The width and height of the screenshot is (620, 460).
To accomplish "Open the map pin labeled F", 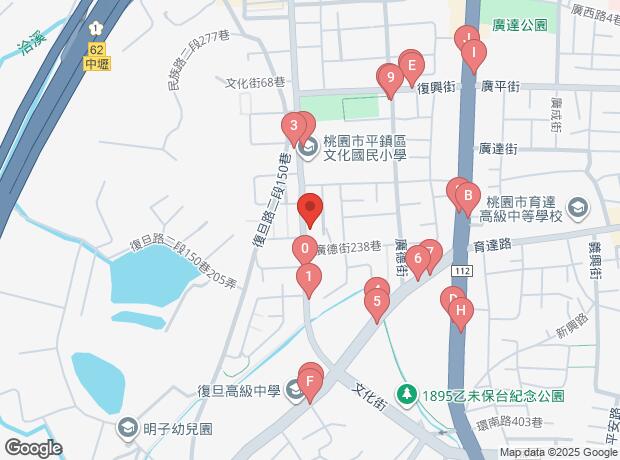I will click(310, 381).
